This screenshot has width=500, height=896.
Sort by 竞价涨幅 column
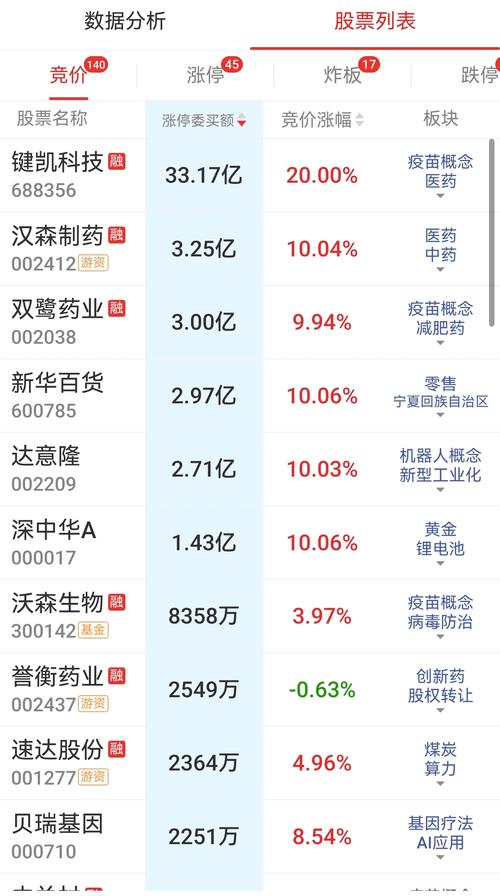coord(322,119)
